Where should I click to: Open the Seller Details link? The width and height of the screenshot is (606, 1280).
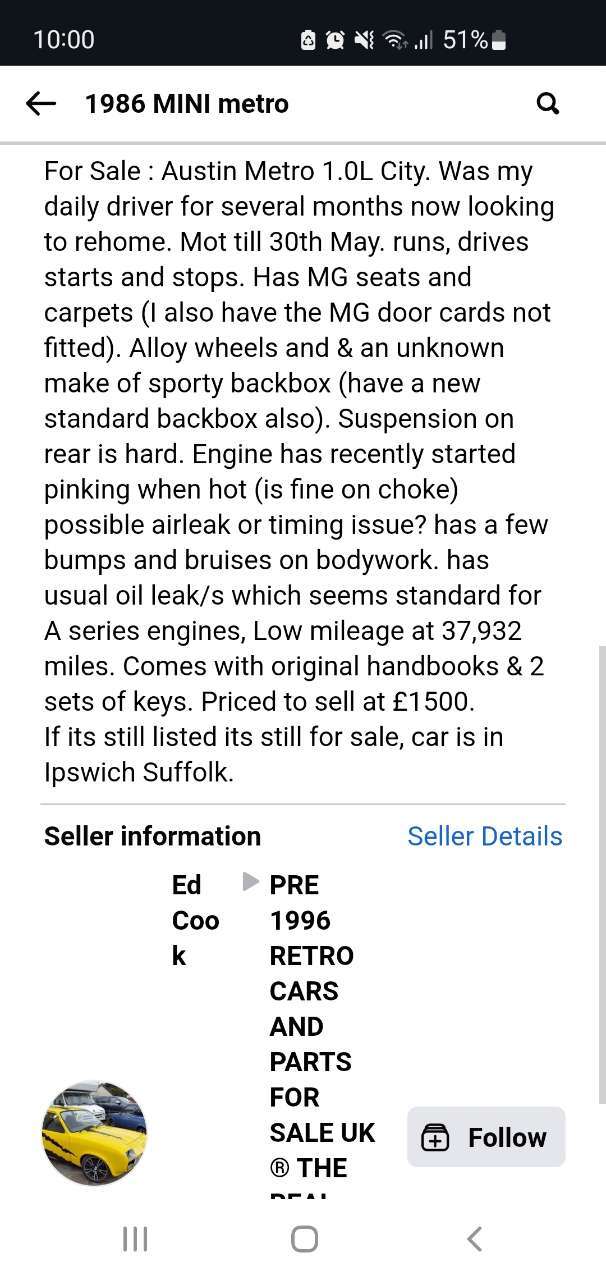pos(485,836)
